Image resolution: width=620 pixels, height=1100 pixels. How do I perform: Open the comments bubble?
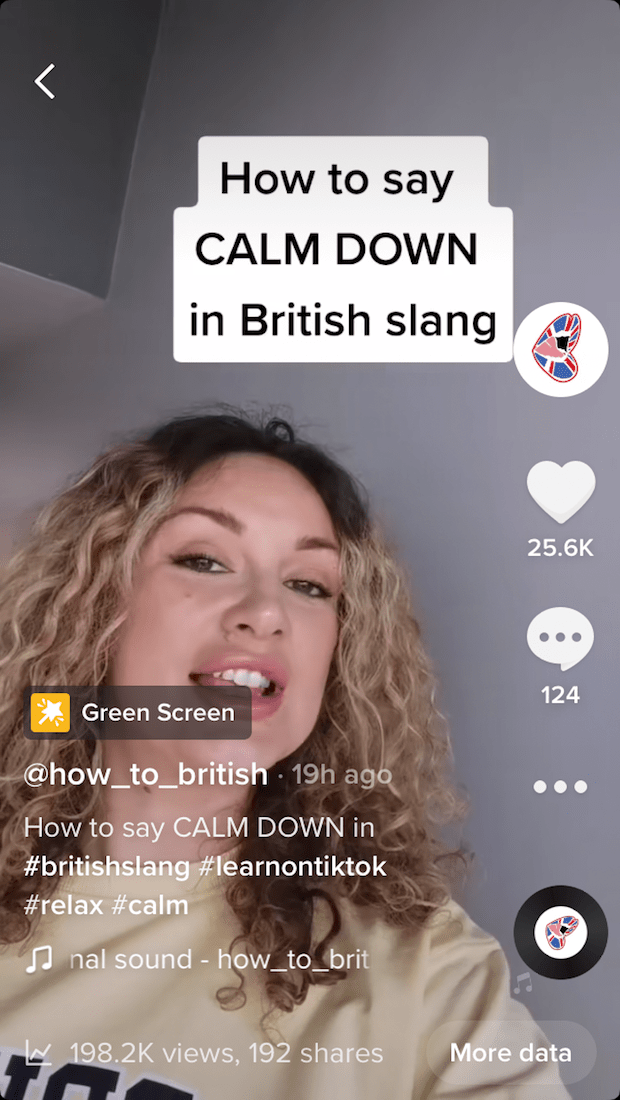point(561,638)
